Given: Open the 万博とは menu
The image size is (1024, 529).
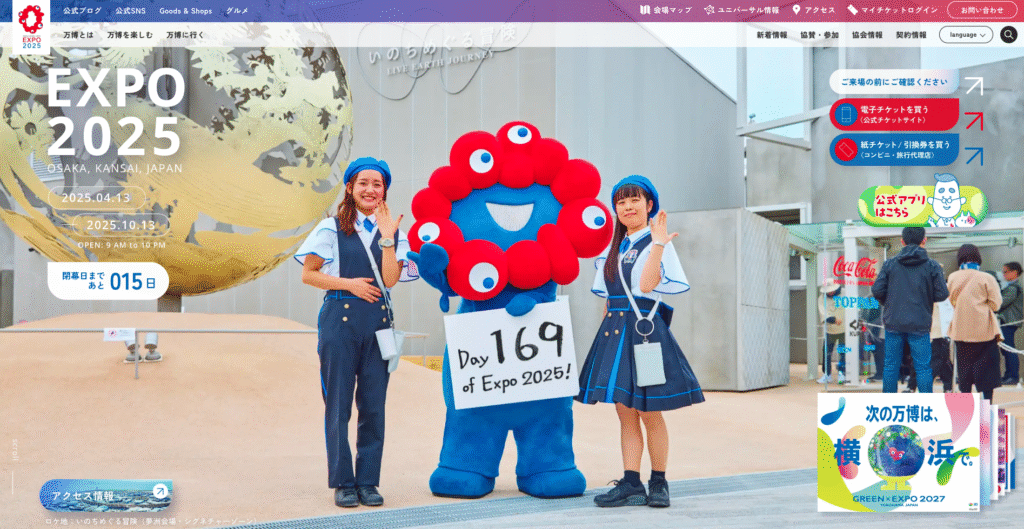Looking at the screenshot, I should coord(78,34).
